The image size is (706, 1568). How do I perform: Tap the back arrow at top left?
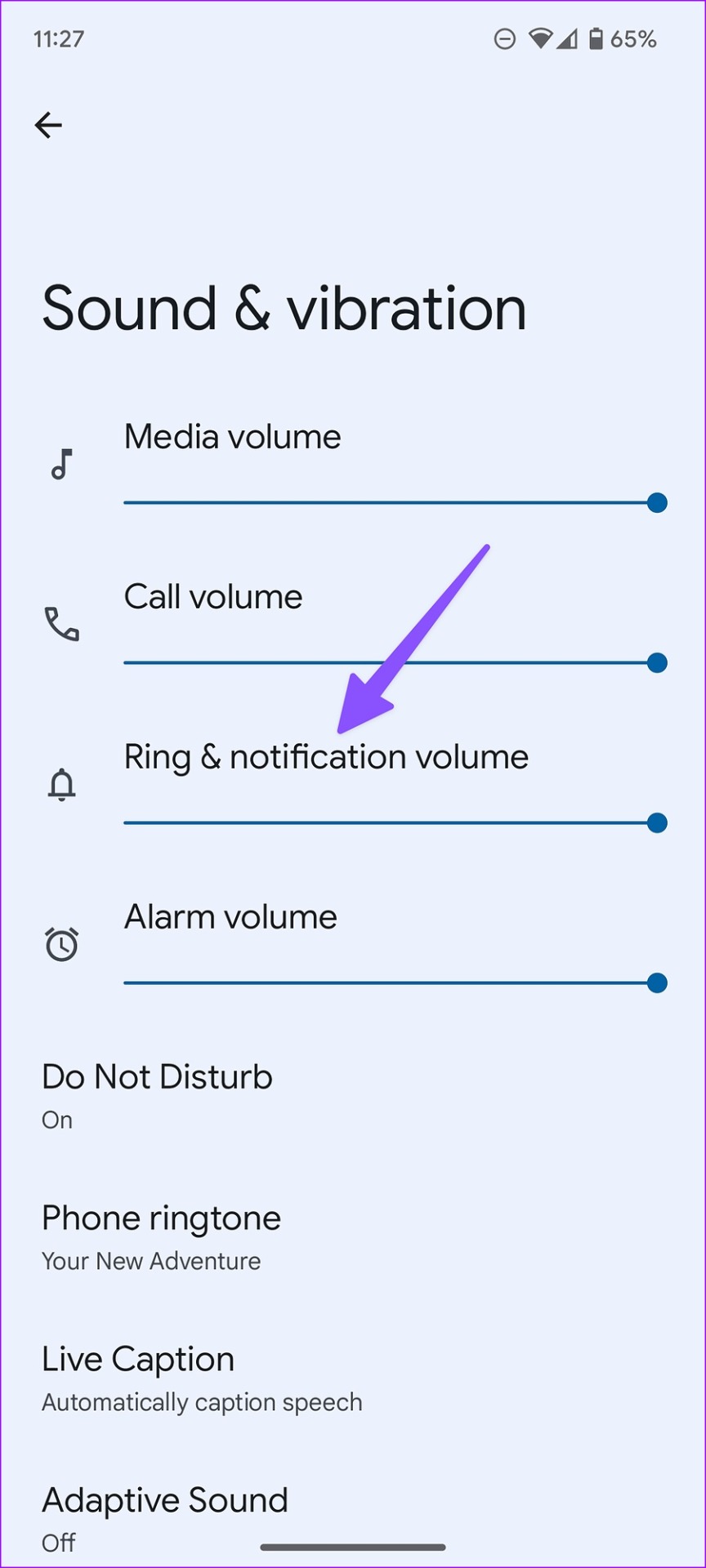tap(48, 124)
